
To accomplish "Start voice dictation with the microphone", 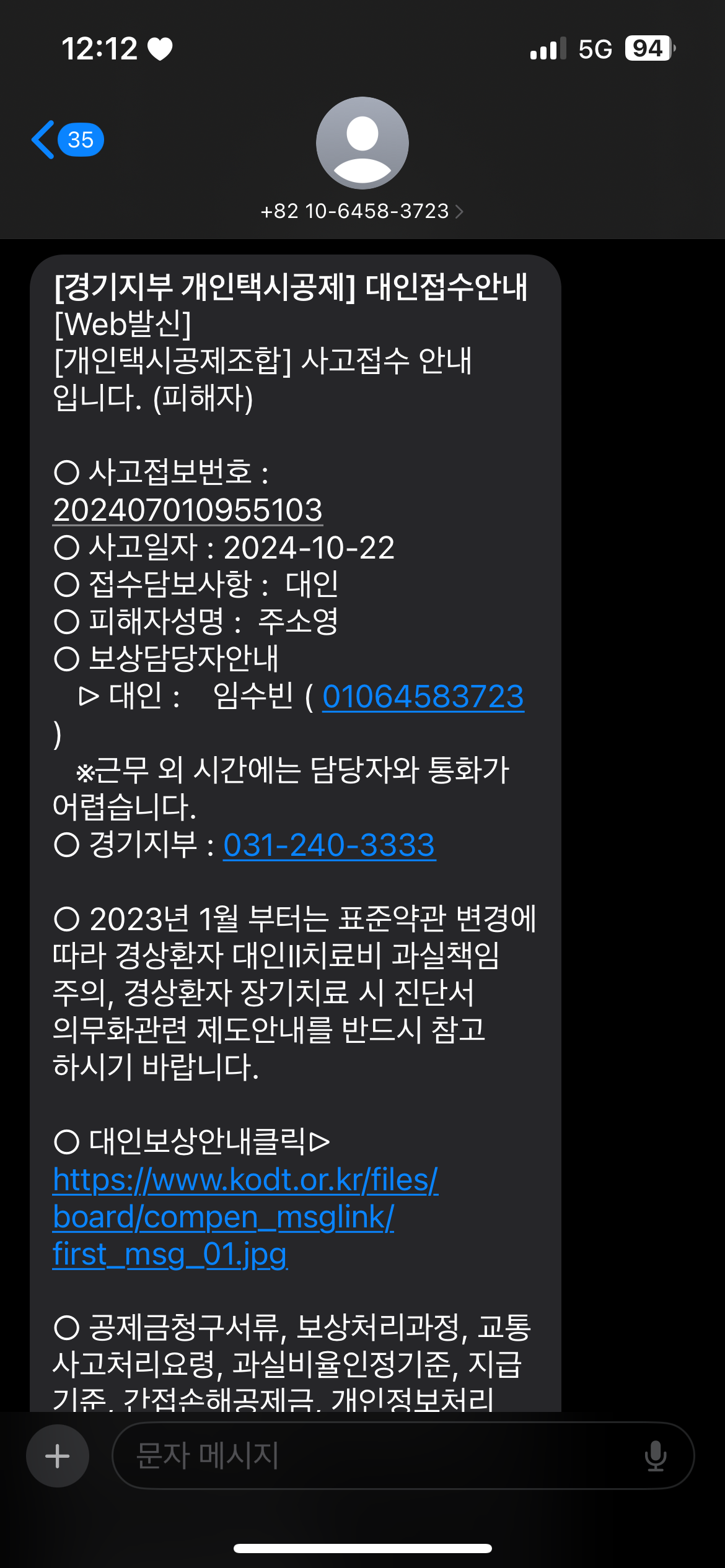I will [x=655, y=1456].
